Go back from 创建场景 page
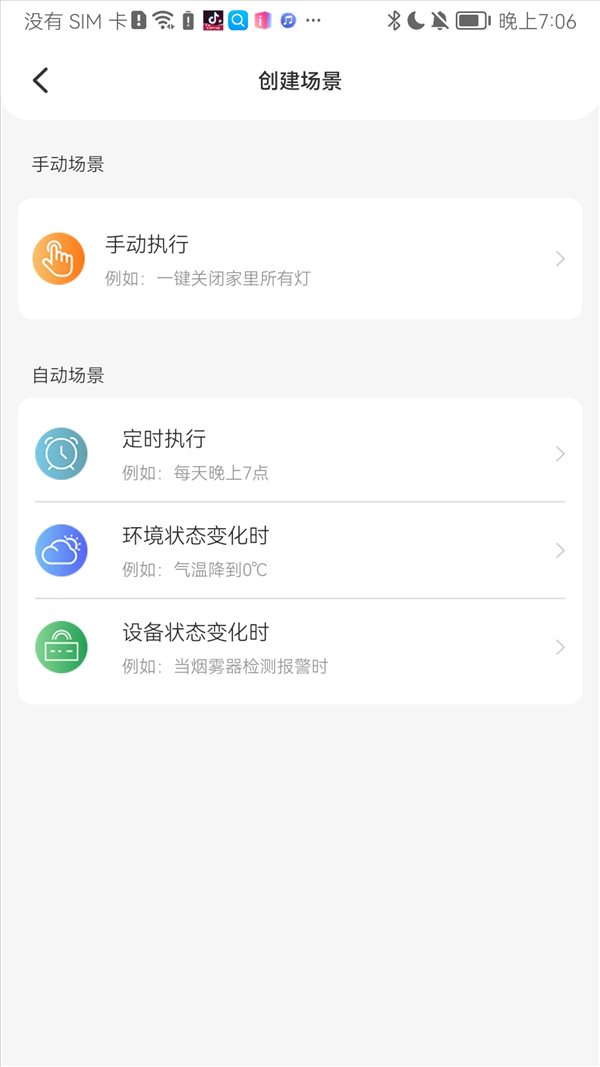 click(x=41, y=80)
